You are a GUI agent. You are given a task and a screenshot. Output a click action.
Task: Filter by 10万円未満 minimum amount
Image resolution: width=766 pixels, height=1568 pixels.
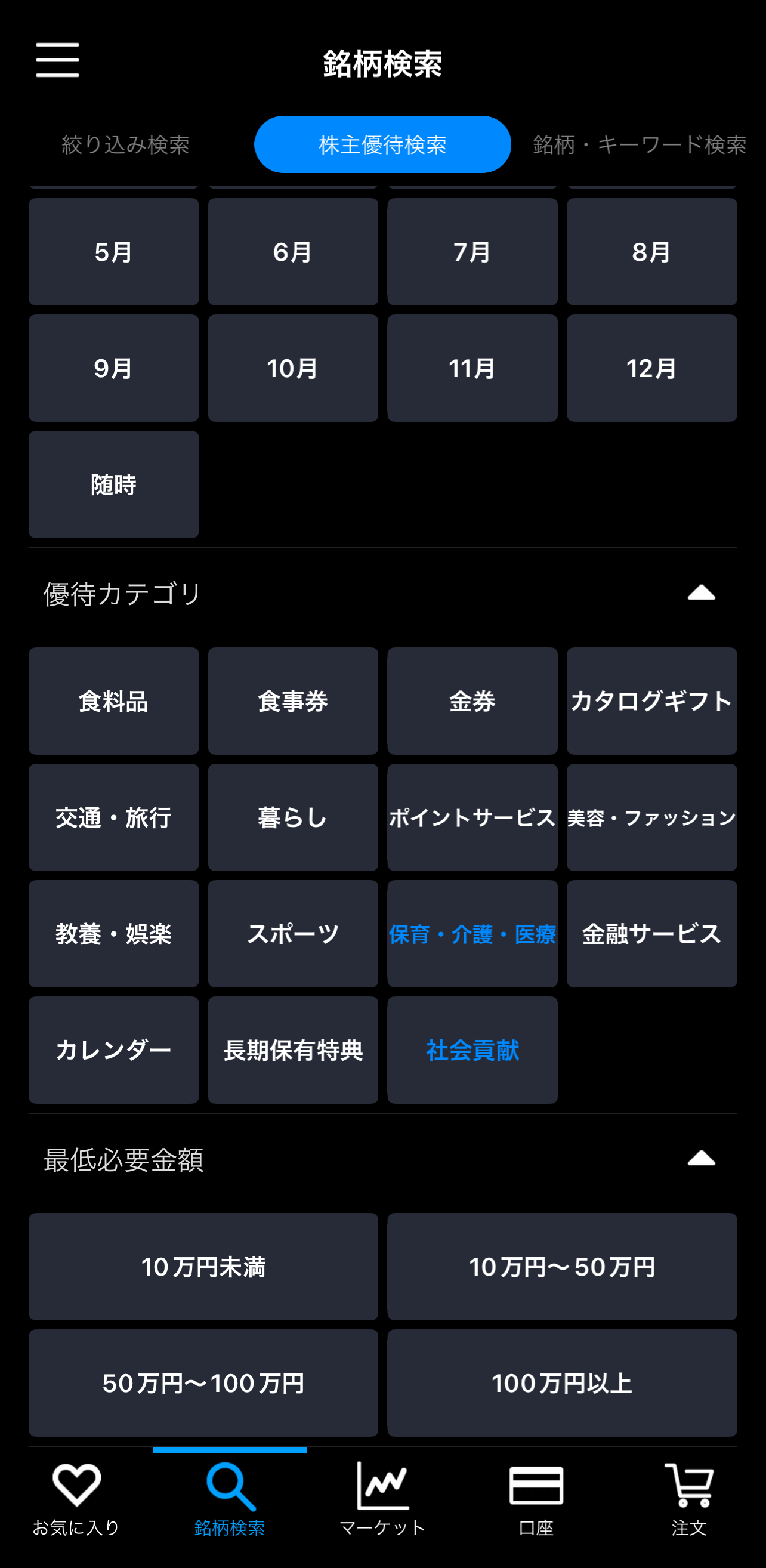click(203, 1266)
